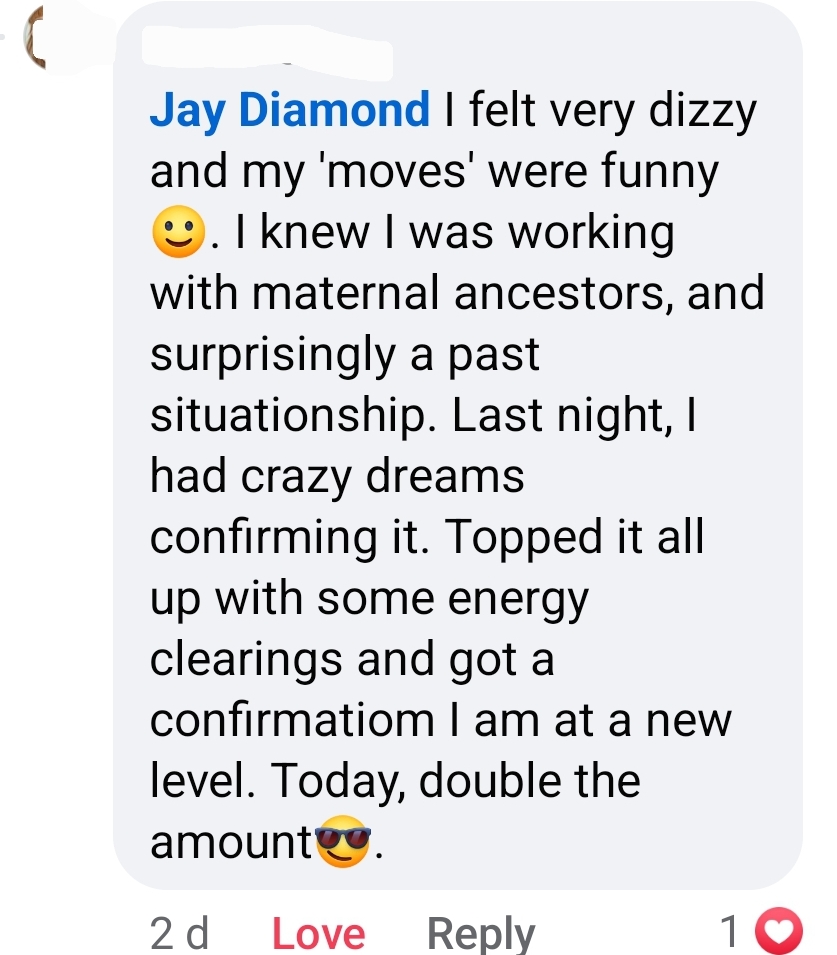Tap the Love reaction under the comment

pyautogui.click(x=318, y=933)
